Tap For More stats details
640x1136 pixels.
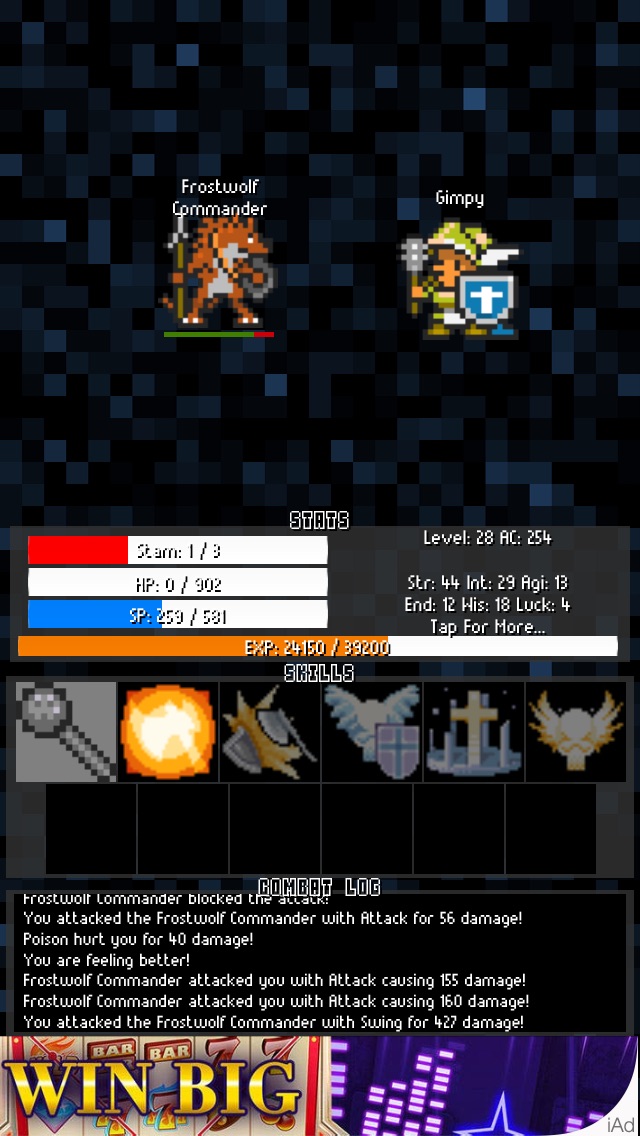[x=487, y=627]
